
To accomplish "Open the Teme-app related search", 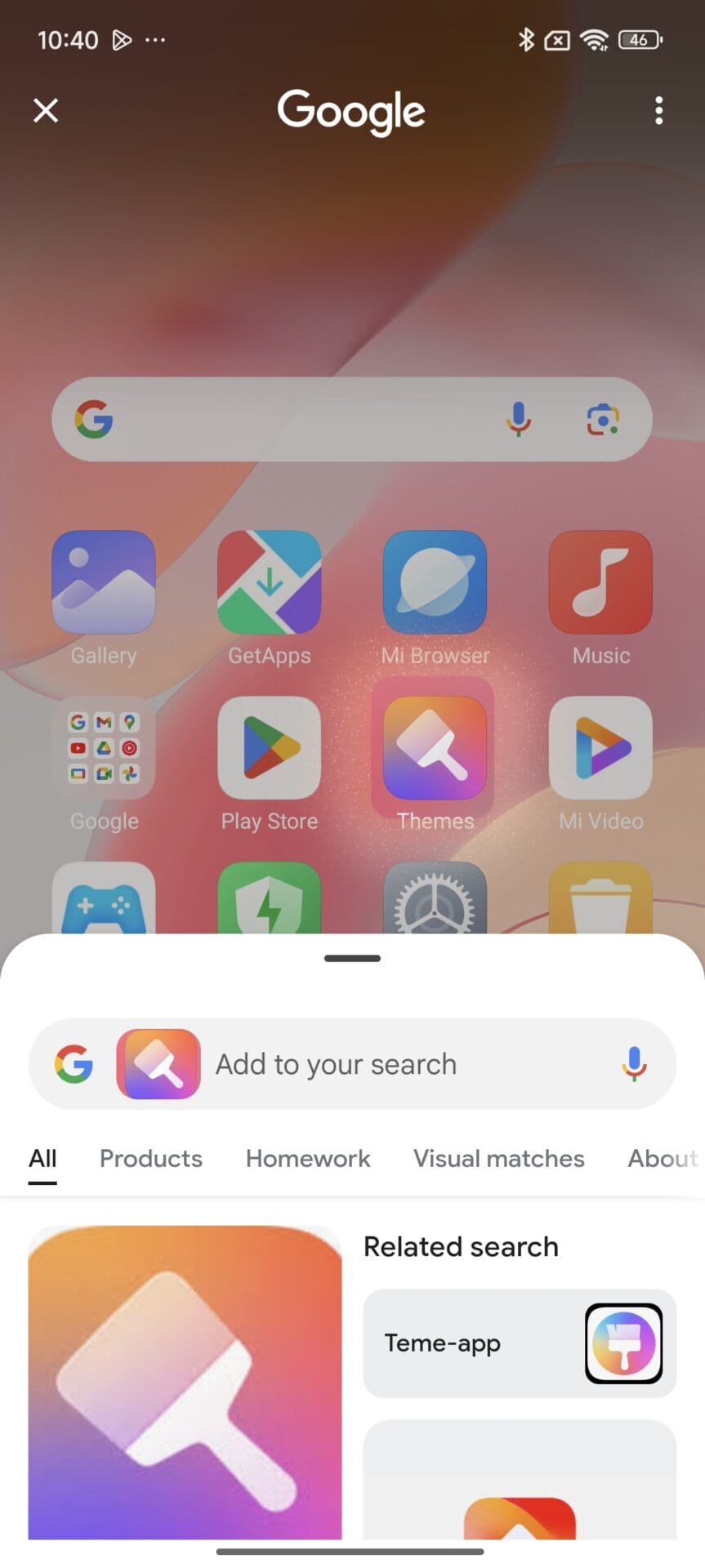I will coord(520,1343).
